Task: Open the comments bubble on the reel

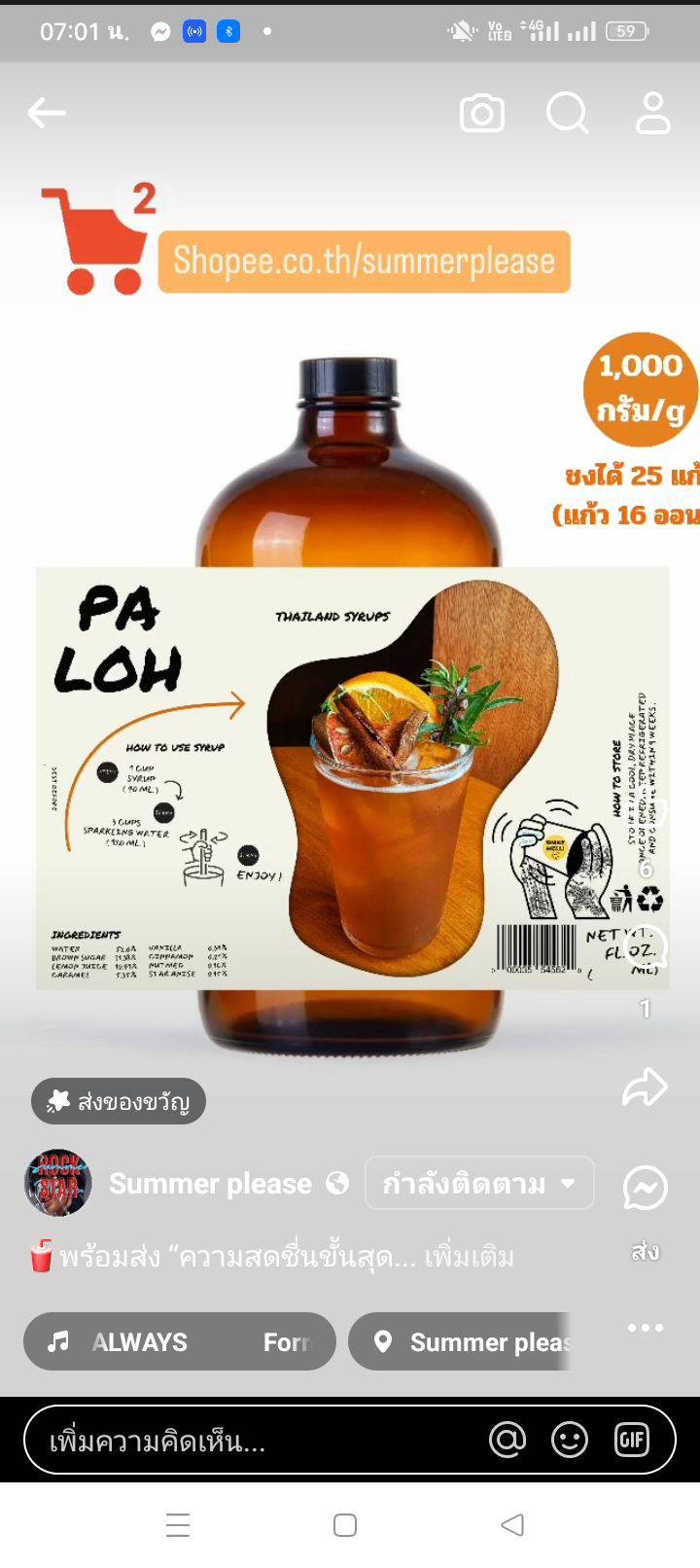Action: point(646,948)
